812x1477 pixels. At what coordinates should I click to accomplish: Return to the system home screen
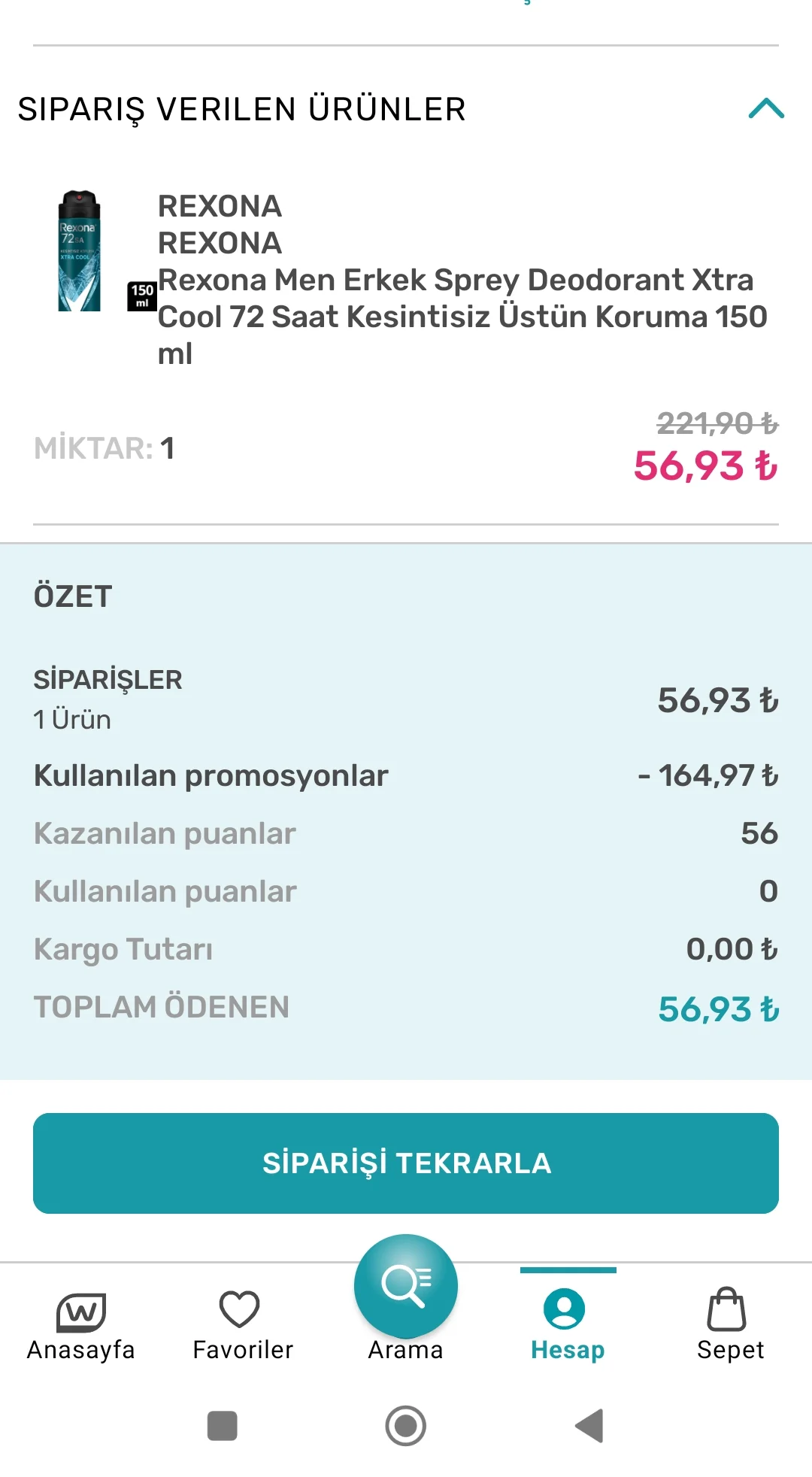coord(406,1426)
